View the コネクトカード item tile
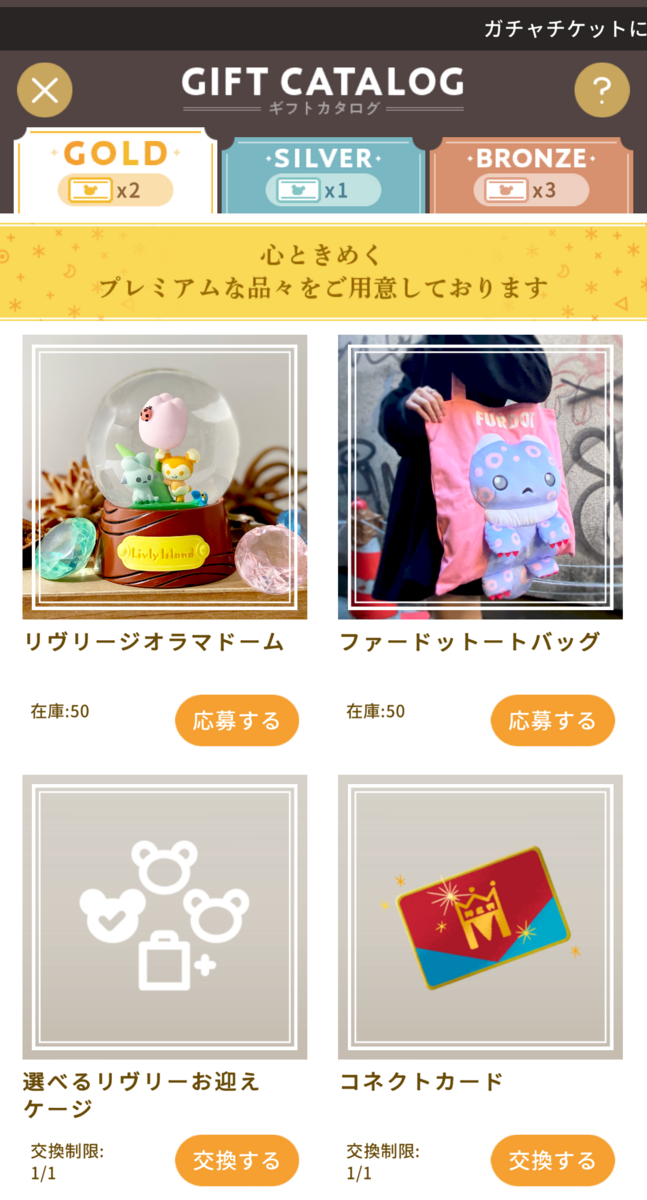This screenshot has height=1200, width=647. 480,917
